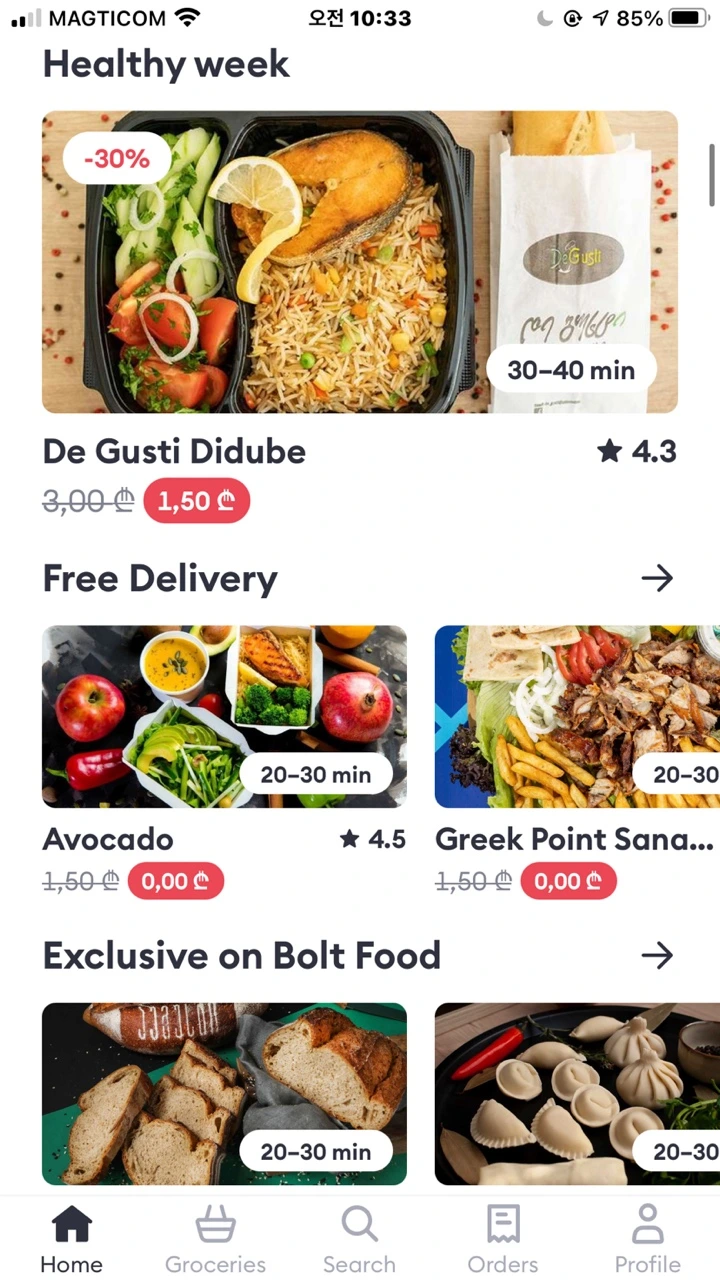Open the Greek Point restaurant card
This screenshot has width=720, height=1280.
coord(577,716)
